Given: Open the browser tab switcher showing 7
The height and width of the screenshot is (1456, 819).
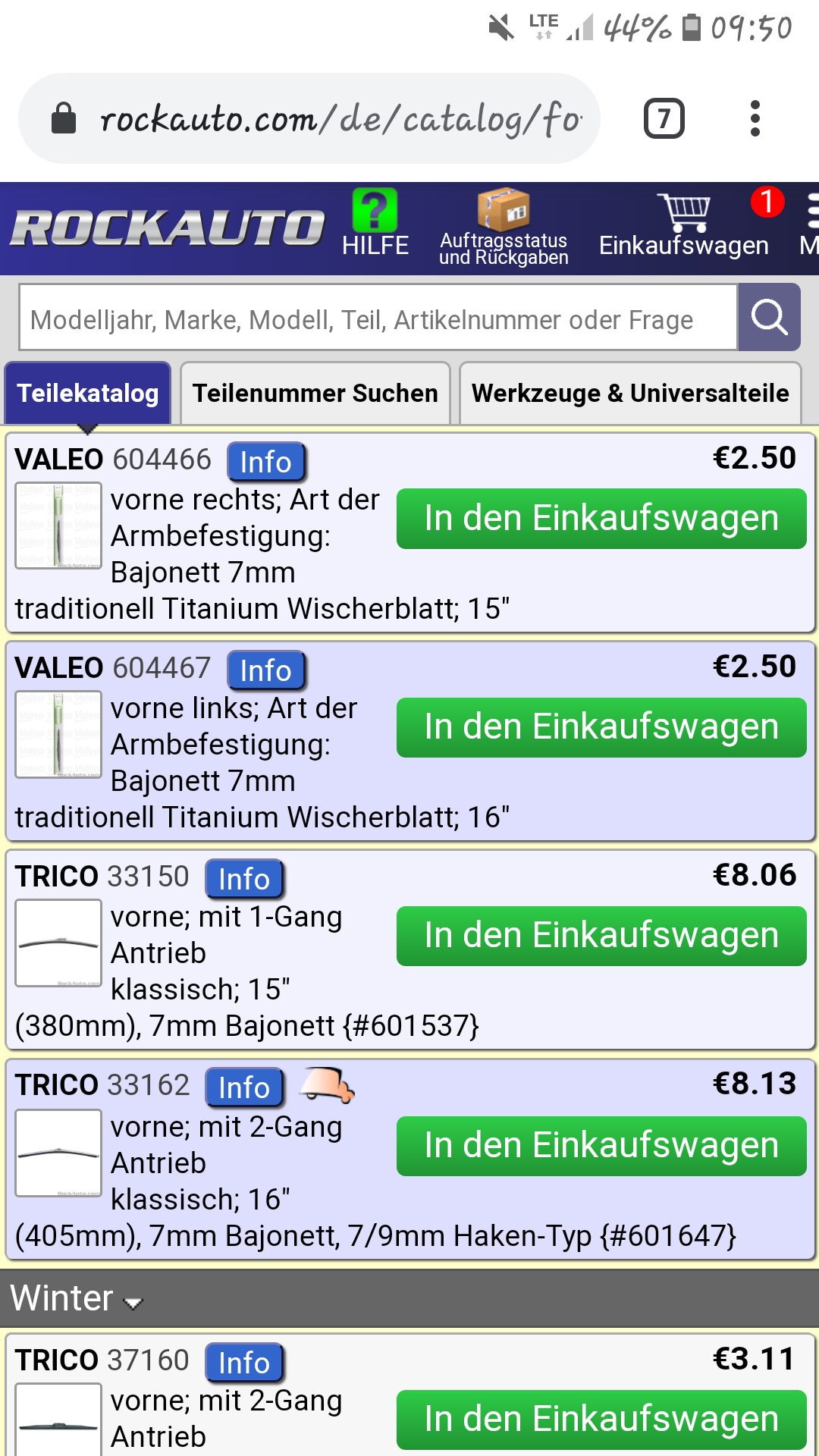Looking at the screenshot, I should [x=664, y=118].
